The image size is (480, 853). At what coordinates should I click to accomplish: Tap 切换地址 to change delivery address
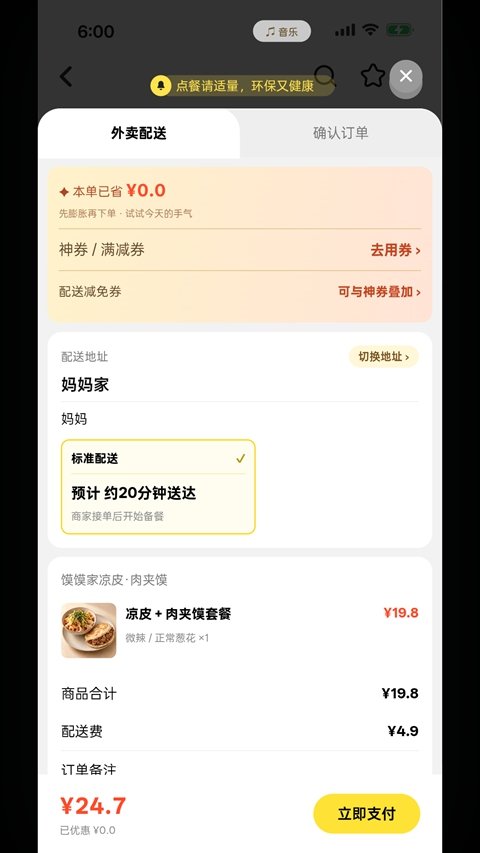(384, 357)
